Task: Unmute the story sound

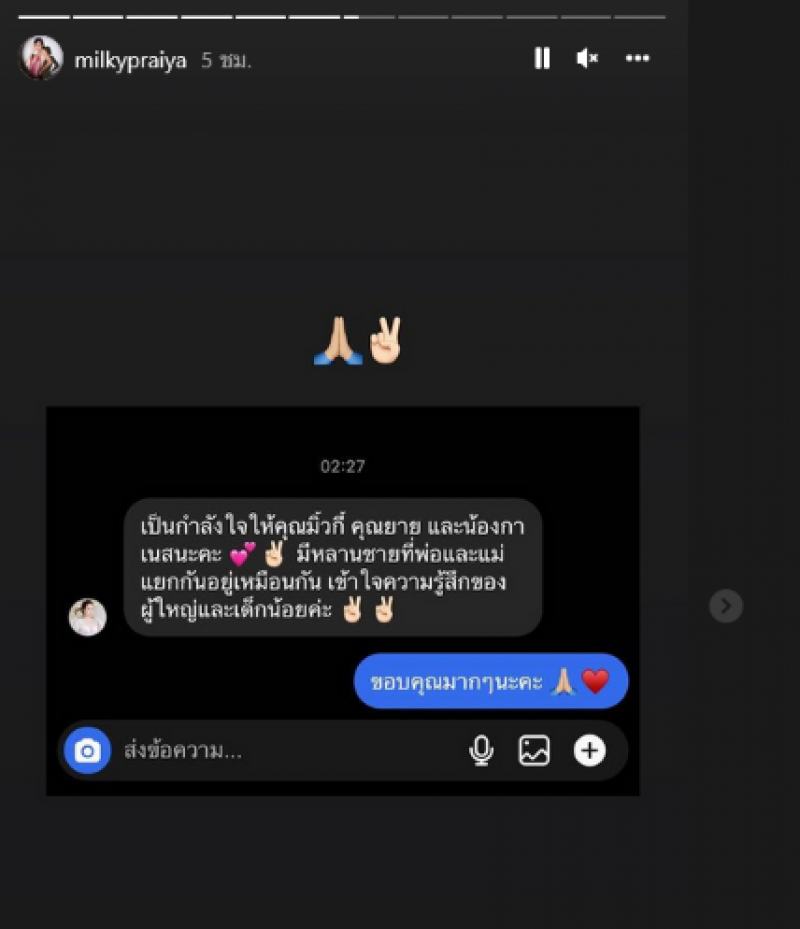Action: coord(588,59)
